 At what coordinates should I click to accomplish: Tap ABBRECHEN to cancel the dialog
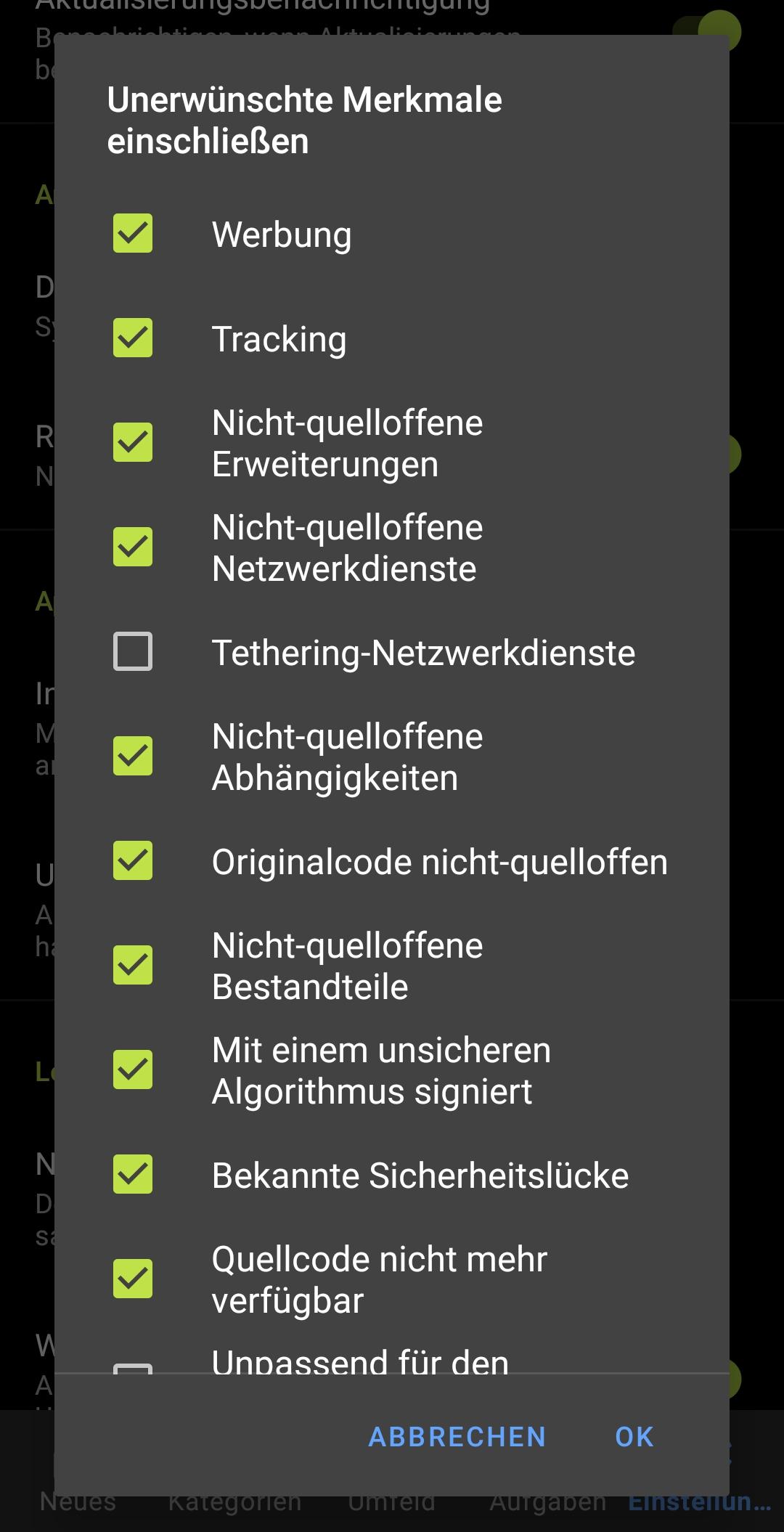[x=457, y=1437]
